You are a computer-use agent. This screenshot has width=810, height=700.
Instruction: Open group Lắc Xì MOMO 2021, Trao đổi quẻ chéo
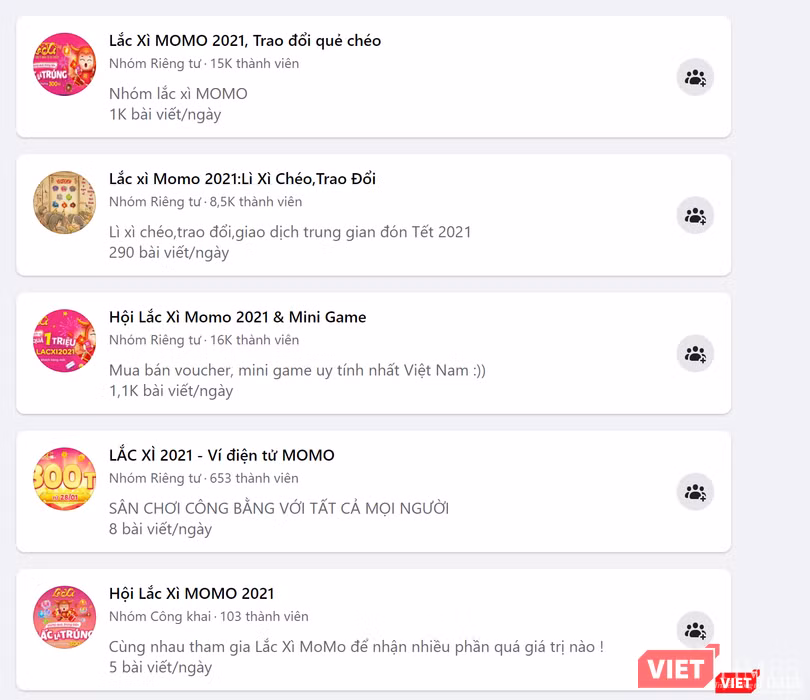[244, 41]
